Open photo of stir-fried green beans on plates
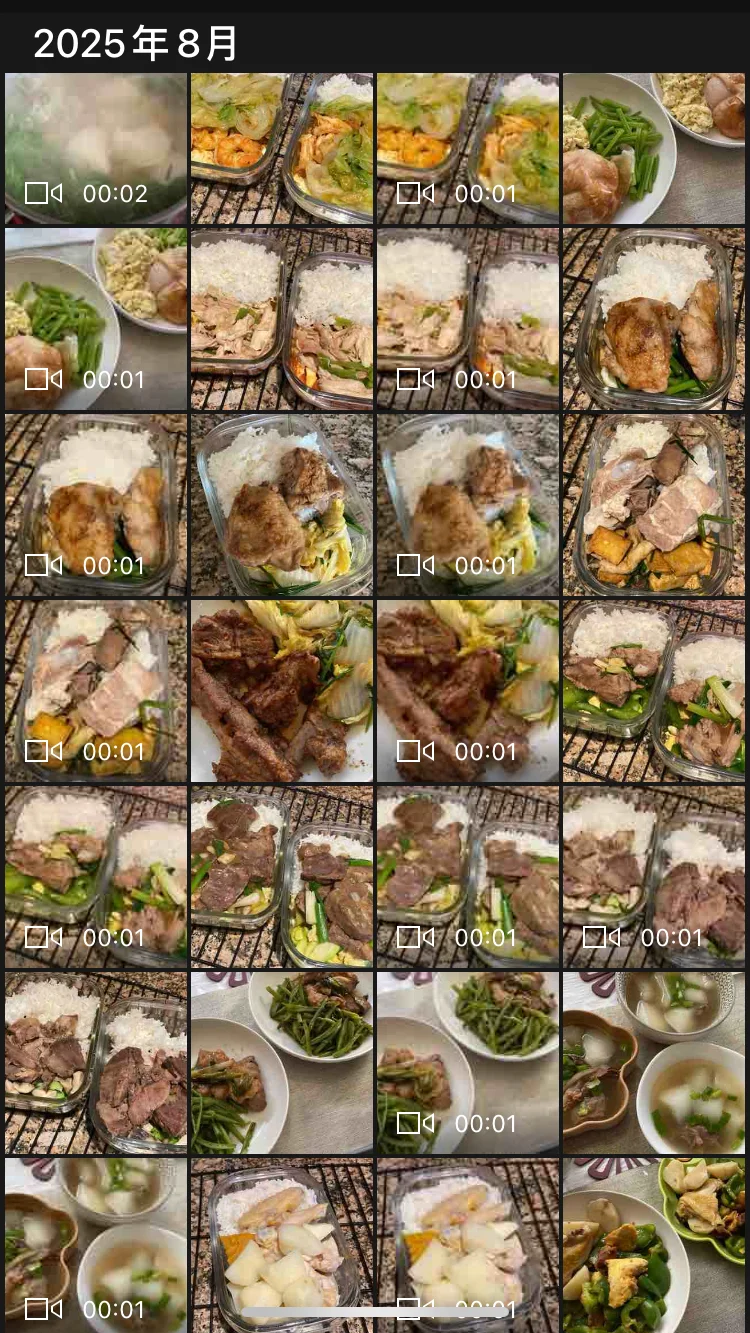 [x=281, y=1063]
